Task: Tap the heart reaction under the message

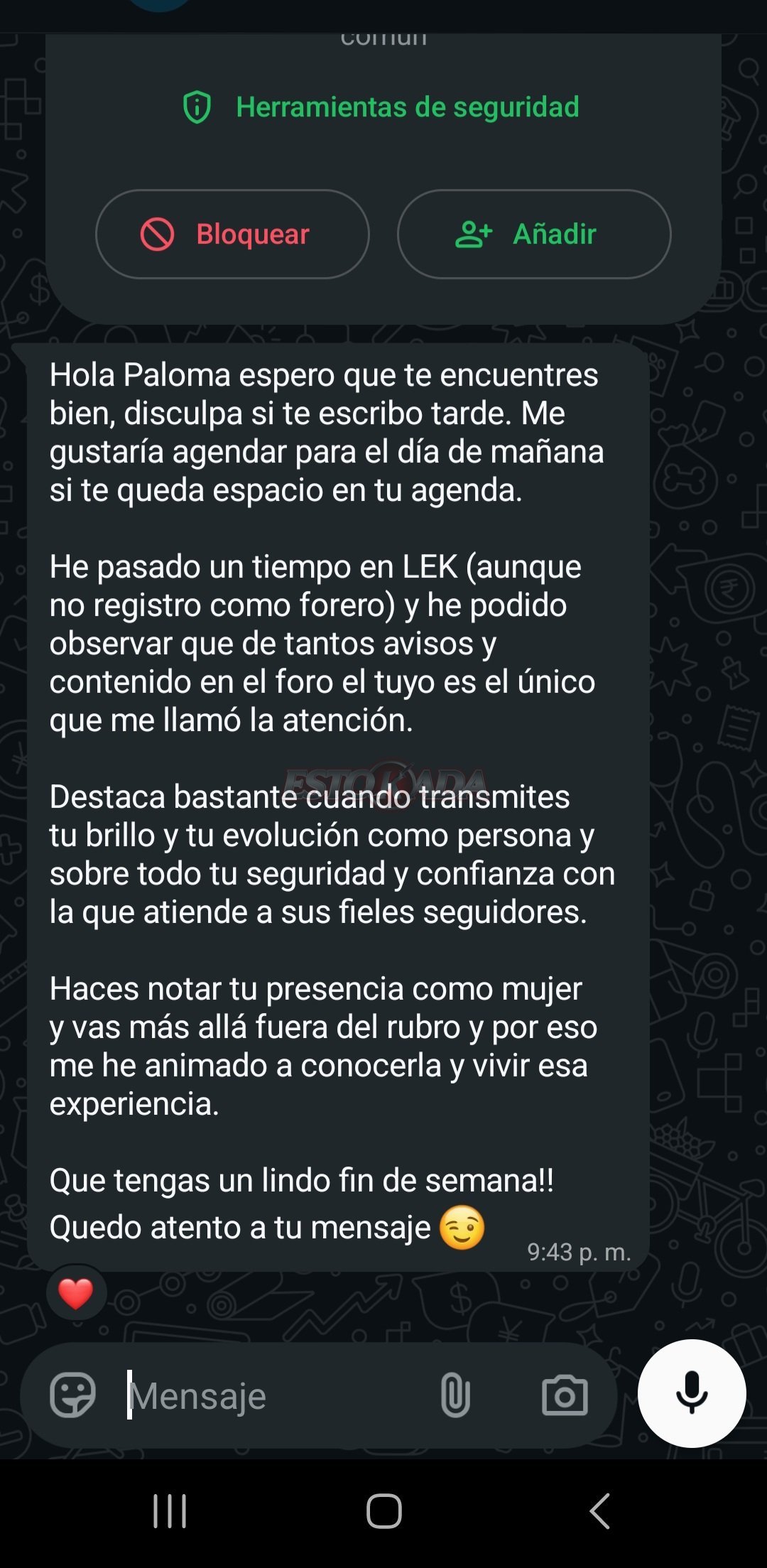Action: tap(76, 1293)
